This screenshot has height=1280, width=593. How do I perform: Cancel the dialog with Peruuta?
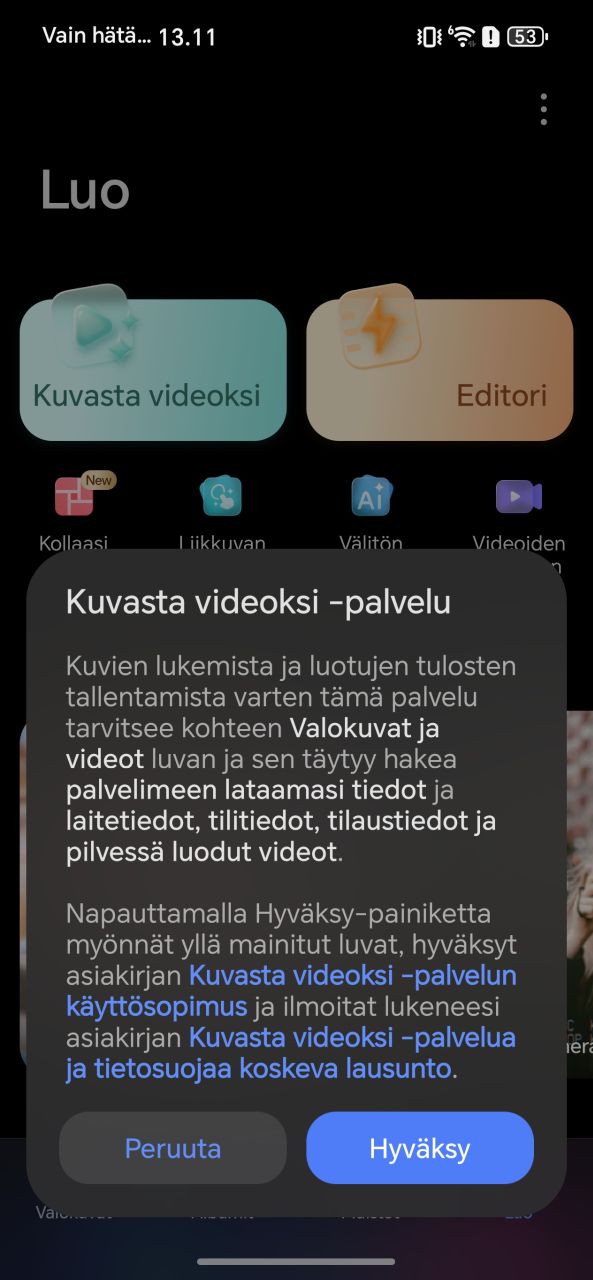click(173, 1148)
